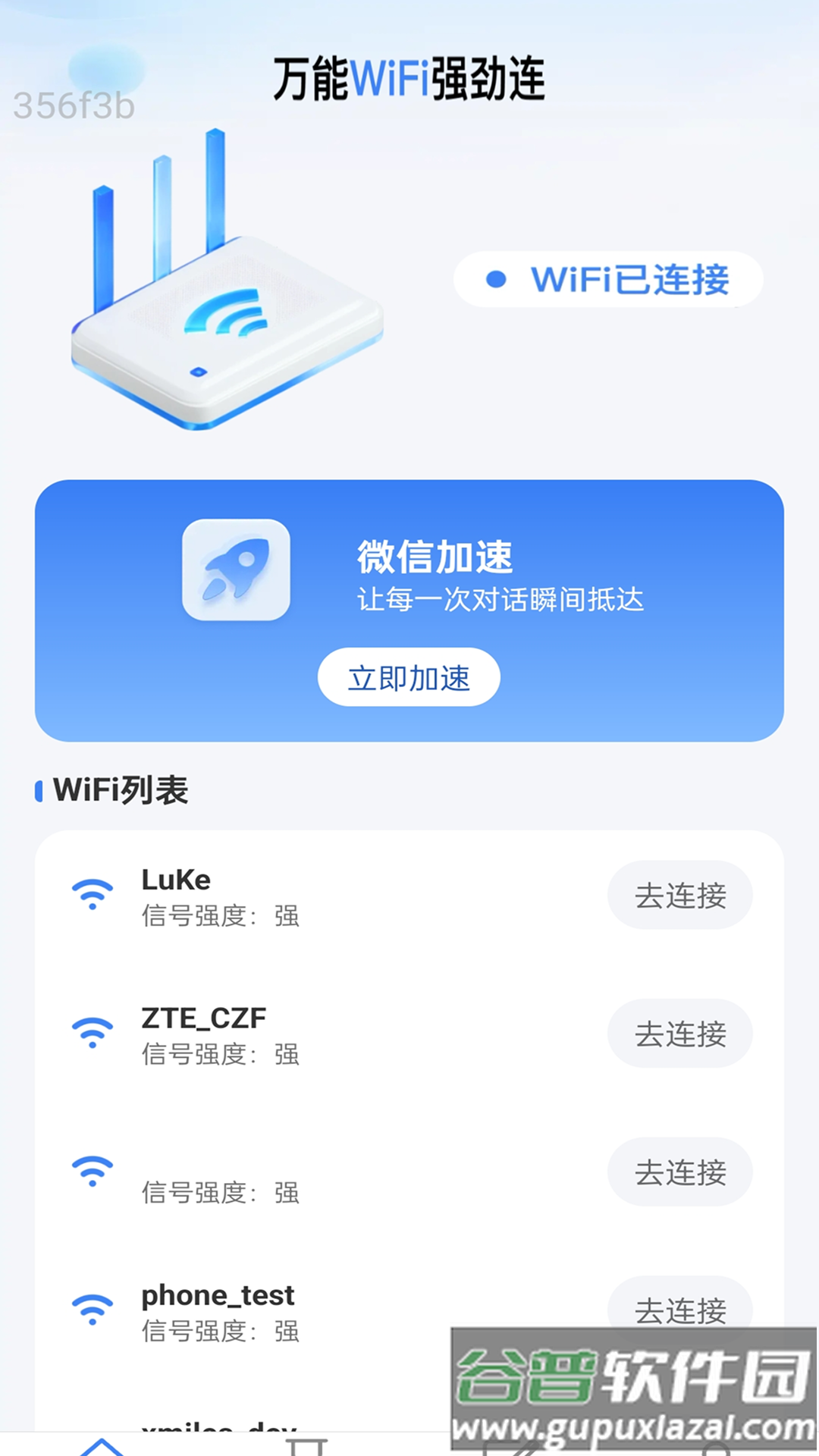Tap 去连接 next to ZTE_CZF

click(679, 1034)
